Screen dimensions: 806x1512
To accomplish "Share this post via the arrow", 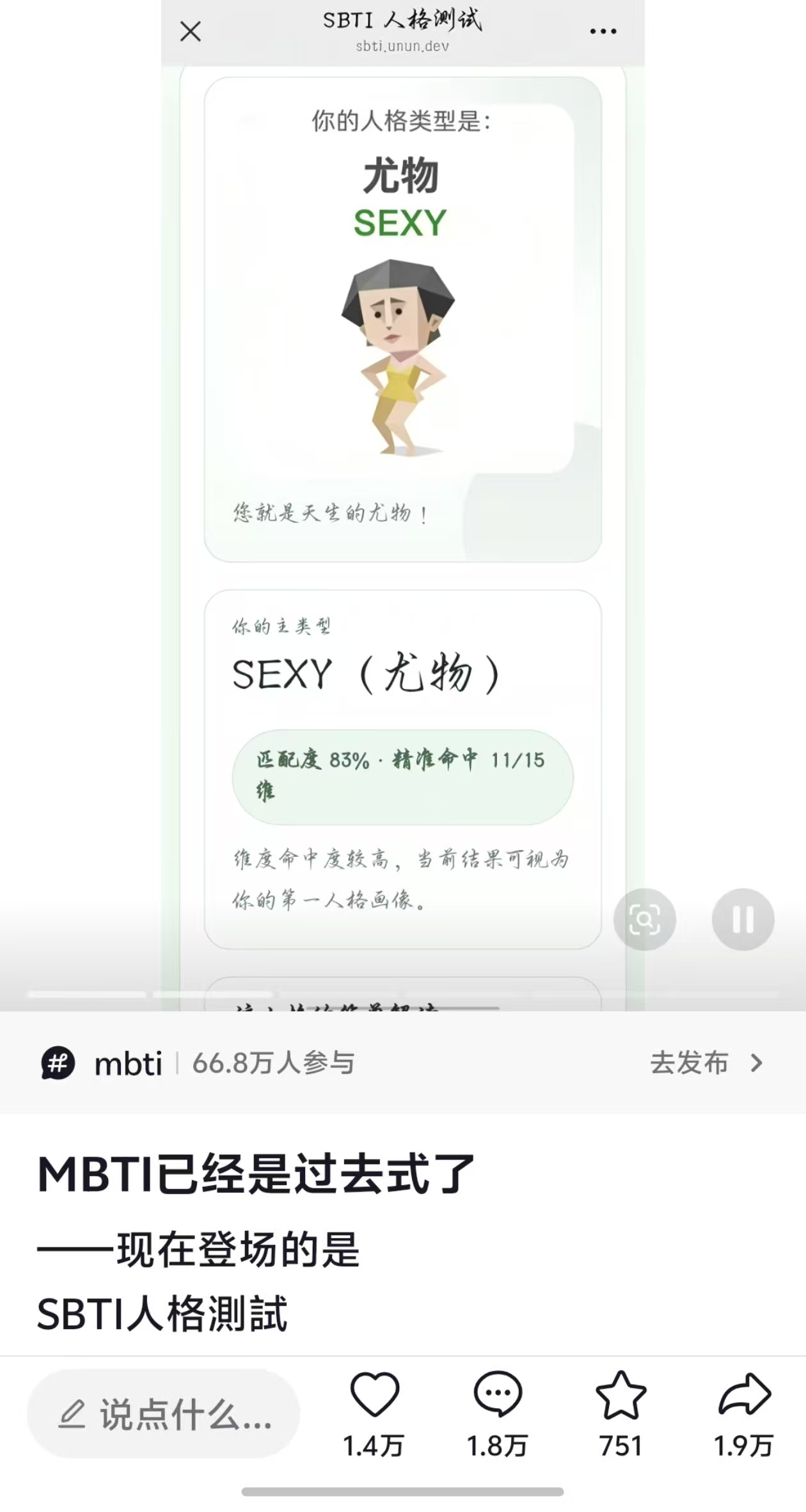I will (744, 1396).
